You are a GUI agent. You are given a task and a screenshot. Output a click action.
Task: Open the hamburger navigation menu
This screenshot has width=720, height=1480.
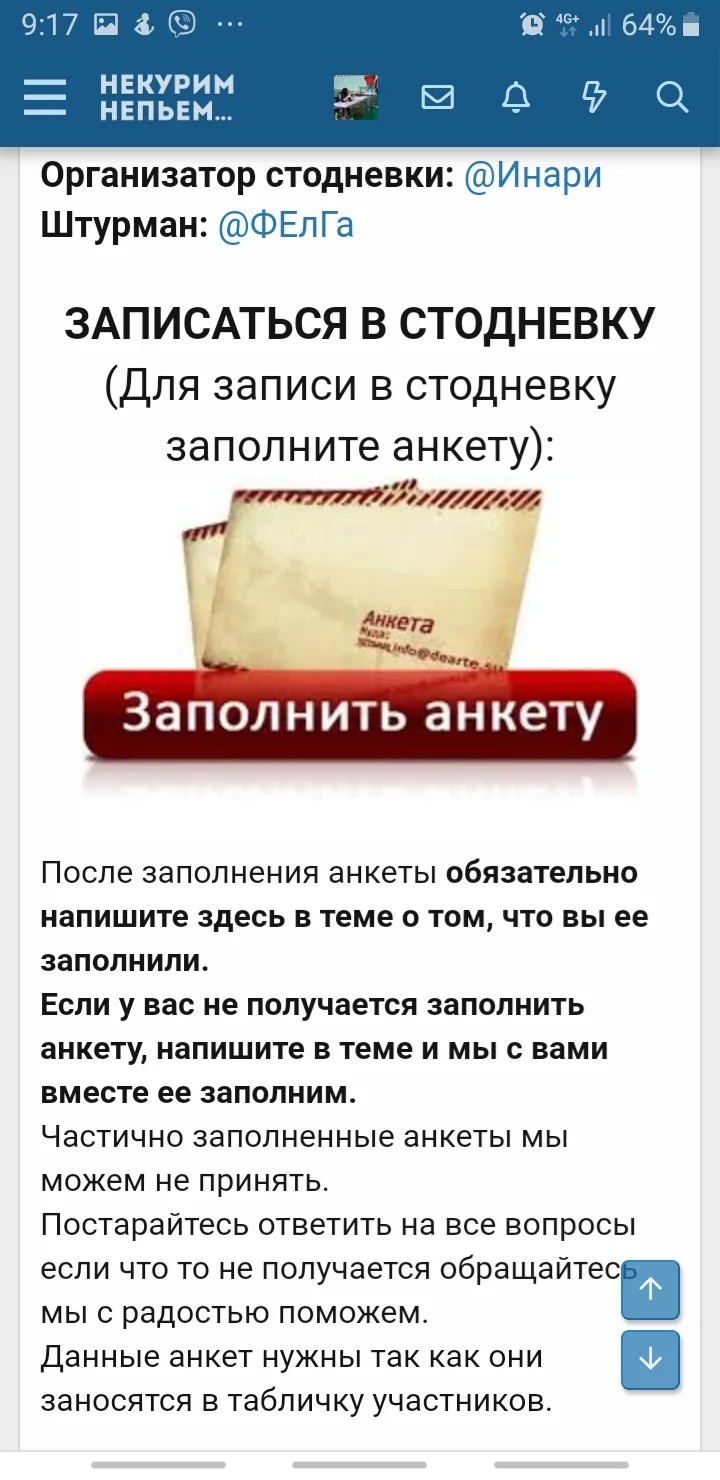(44, 97)
